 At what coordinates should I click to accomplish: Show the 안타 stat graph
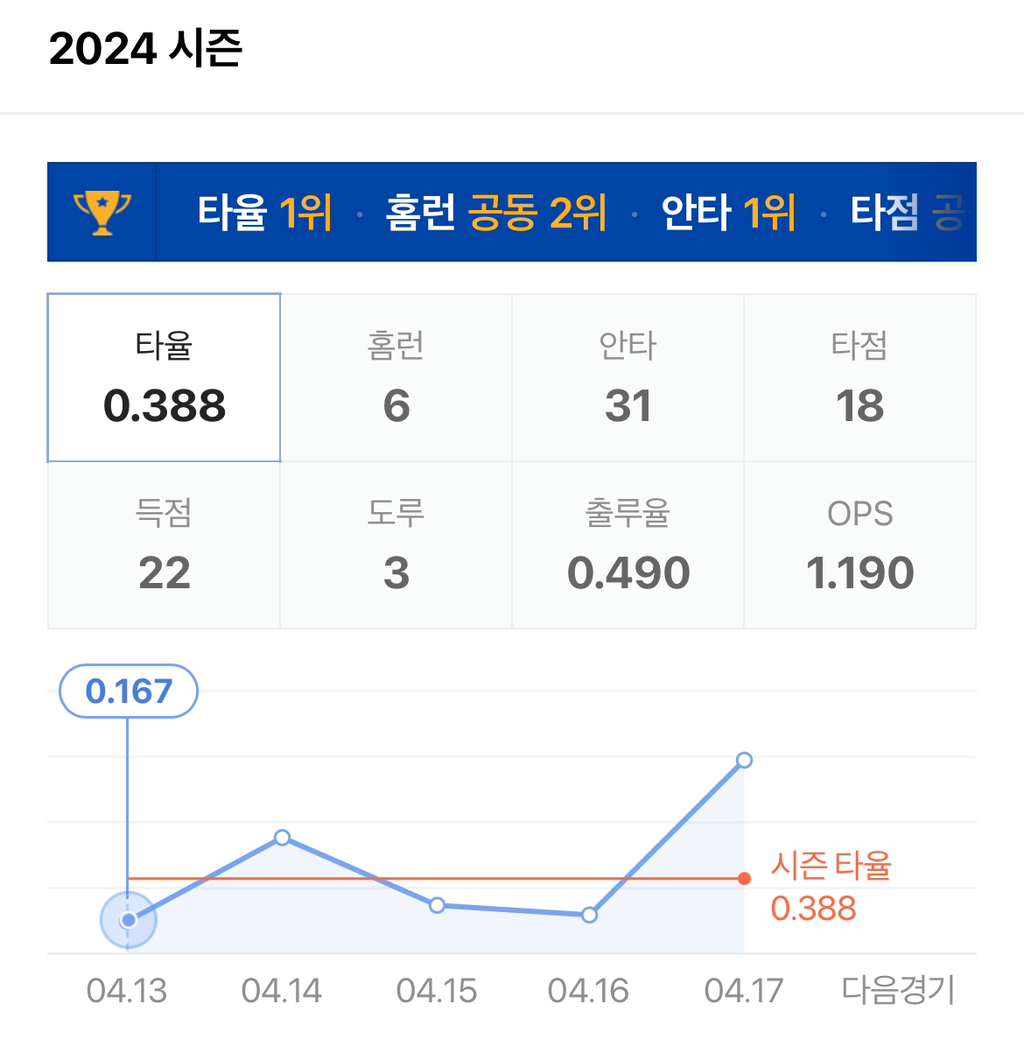(x=628, y=378)
